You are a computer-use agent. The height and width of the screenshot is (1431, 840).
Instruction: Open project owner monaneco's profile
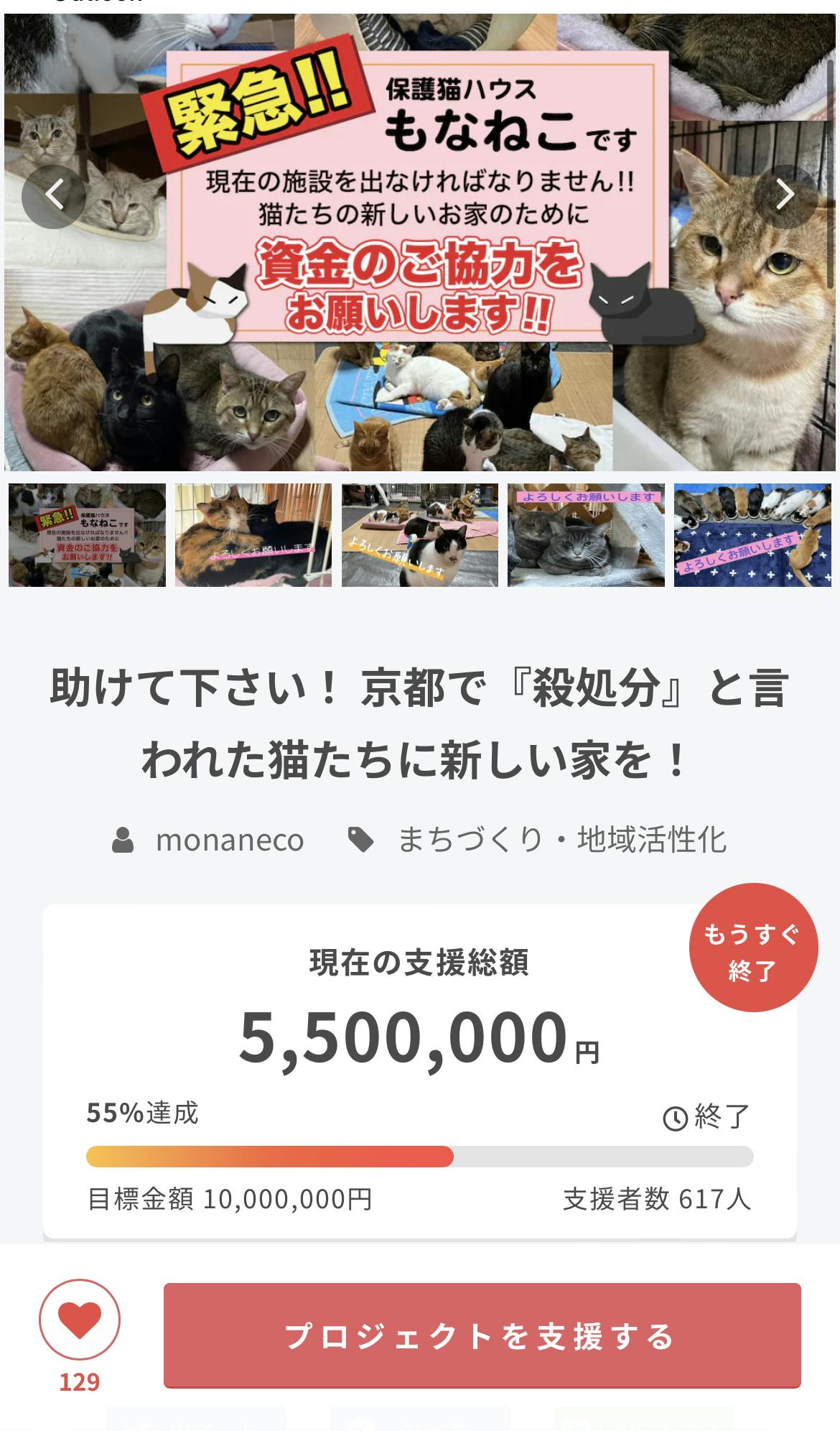click(x=229, y=840)
